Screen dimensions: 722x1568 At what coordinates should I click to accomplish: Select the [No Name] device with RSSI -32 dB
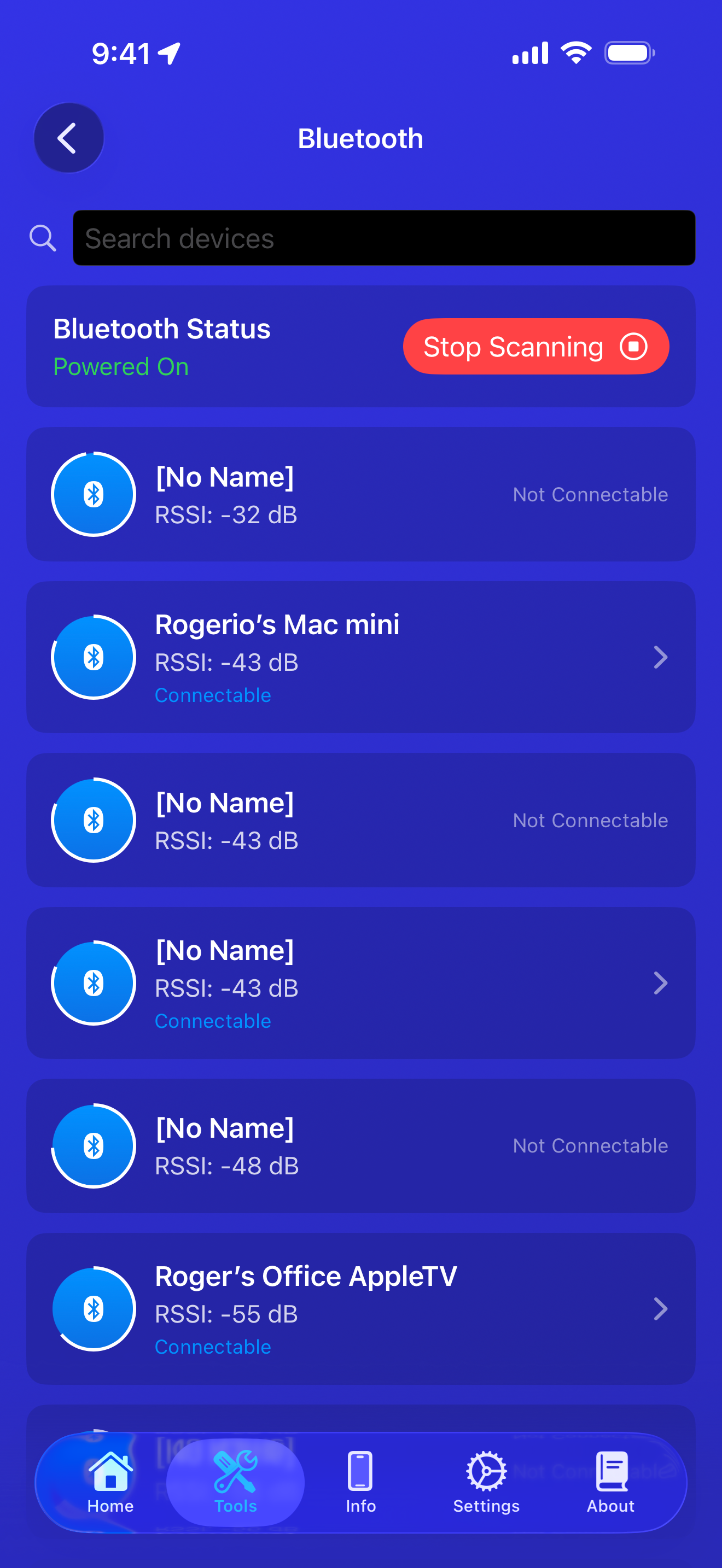360,494
